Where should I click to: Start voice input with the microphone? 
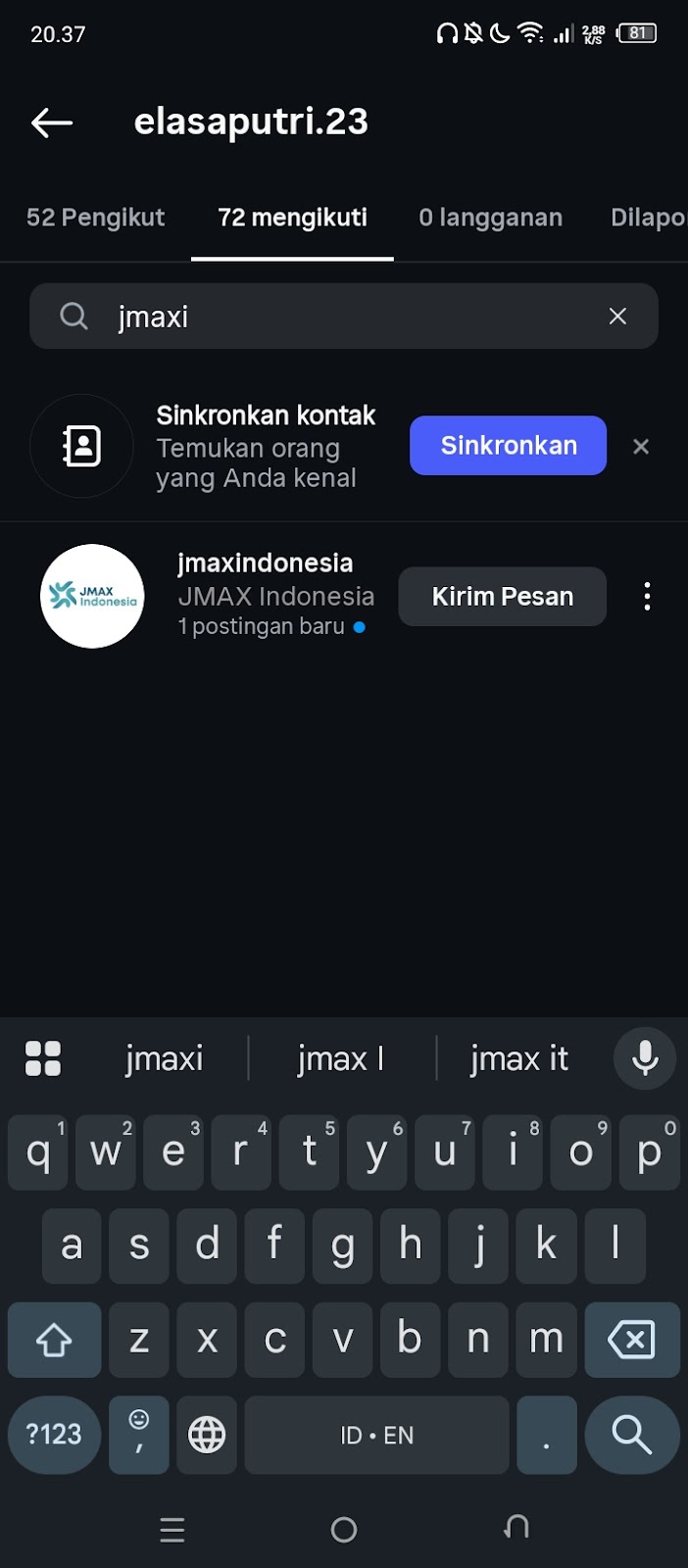645,1058
